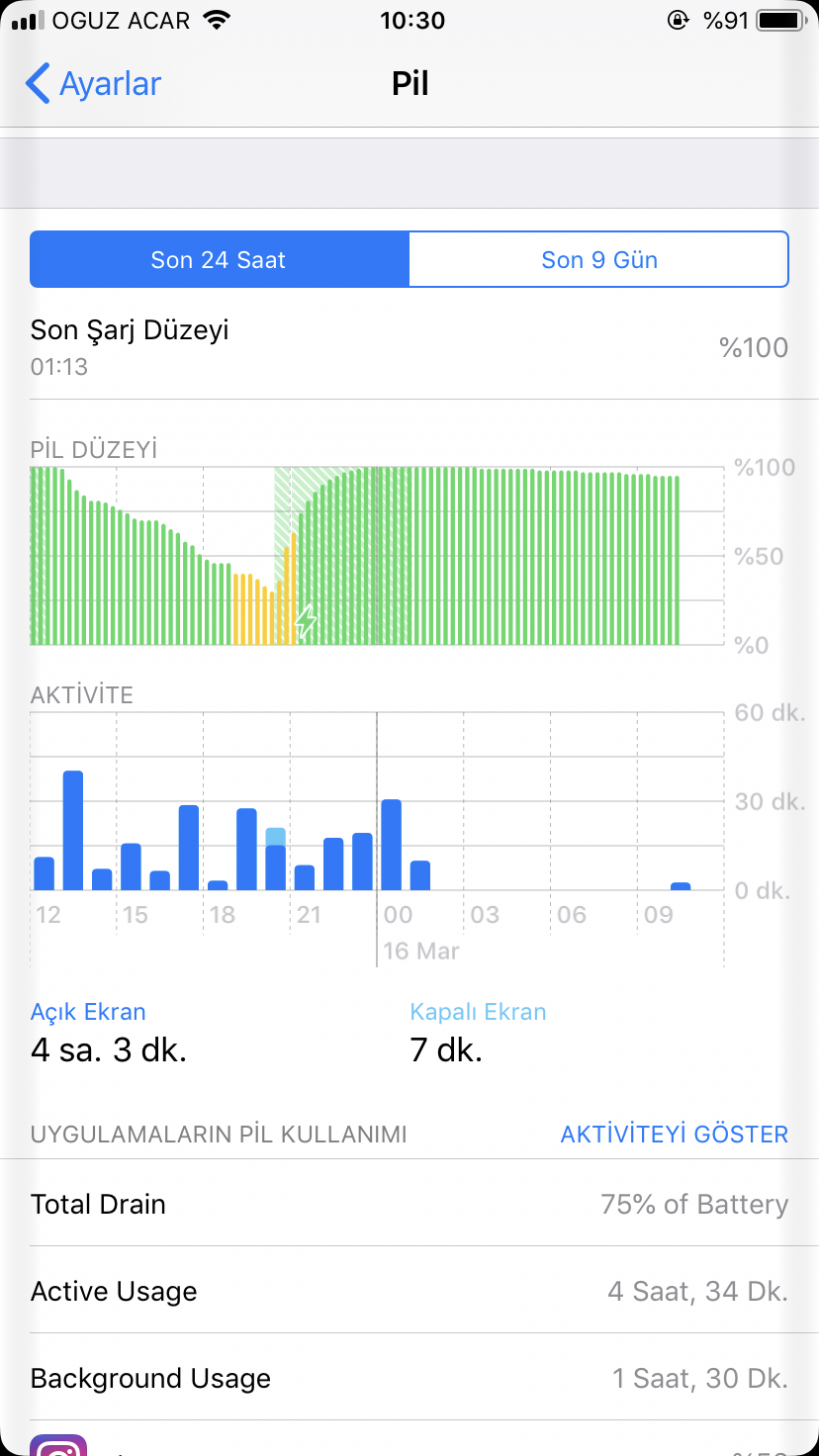Open the Instagram battery usage row
819x1456 pixels.
(409, 1440)
